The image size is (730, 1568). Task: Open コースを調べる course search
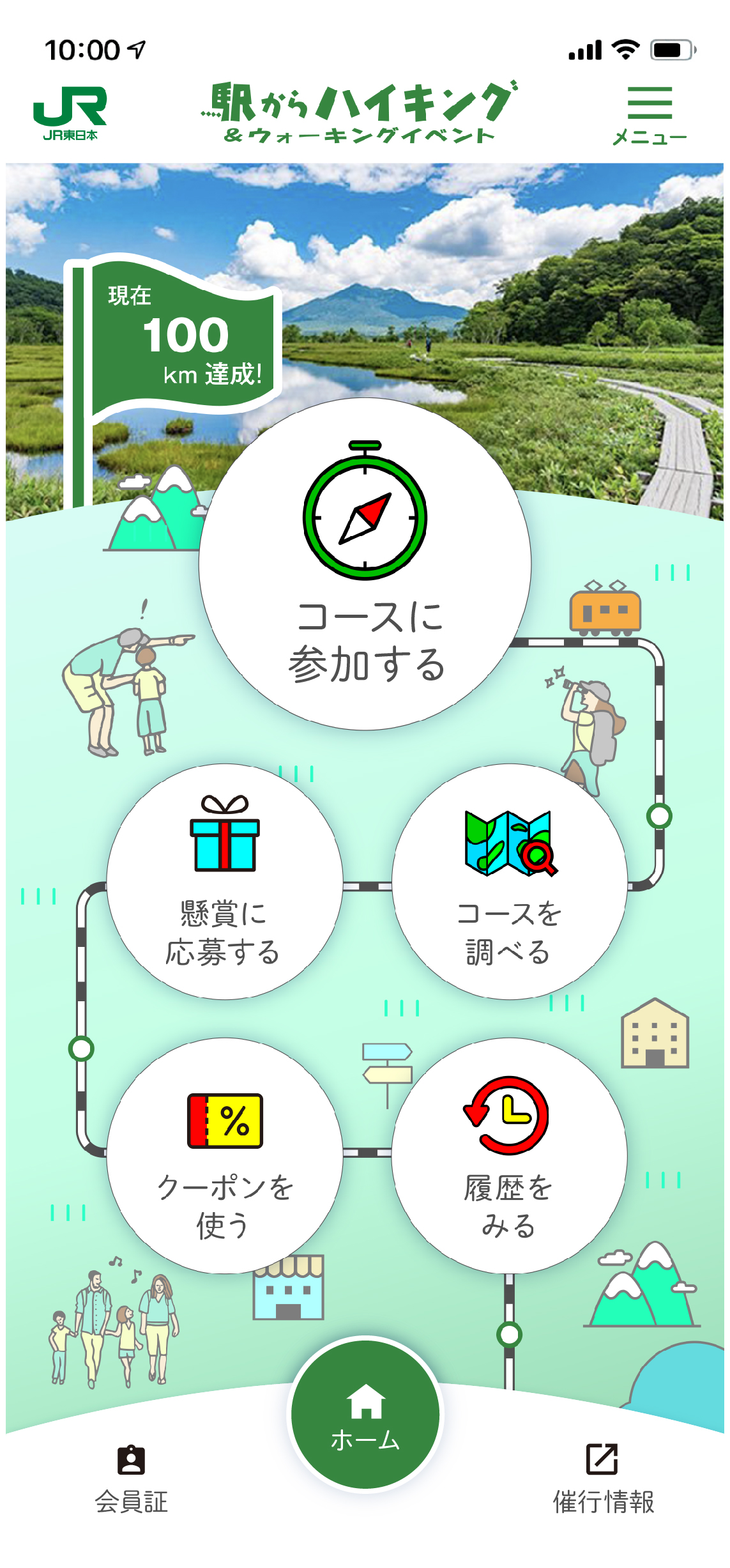coord(509,882)
